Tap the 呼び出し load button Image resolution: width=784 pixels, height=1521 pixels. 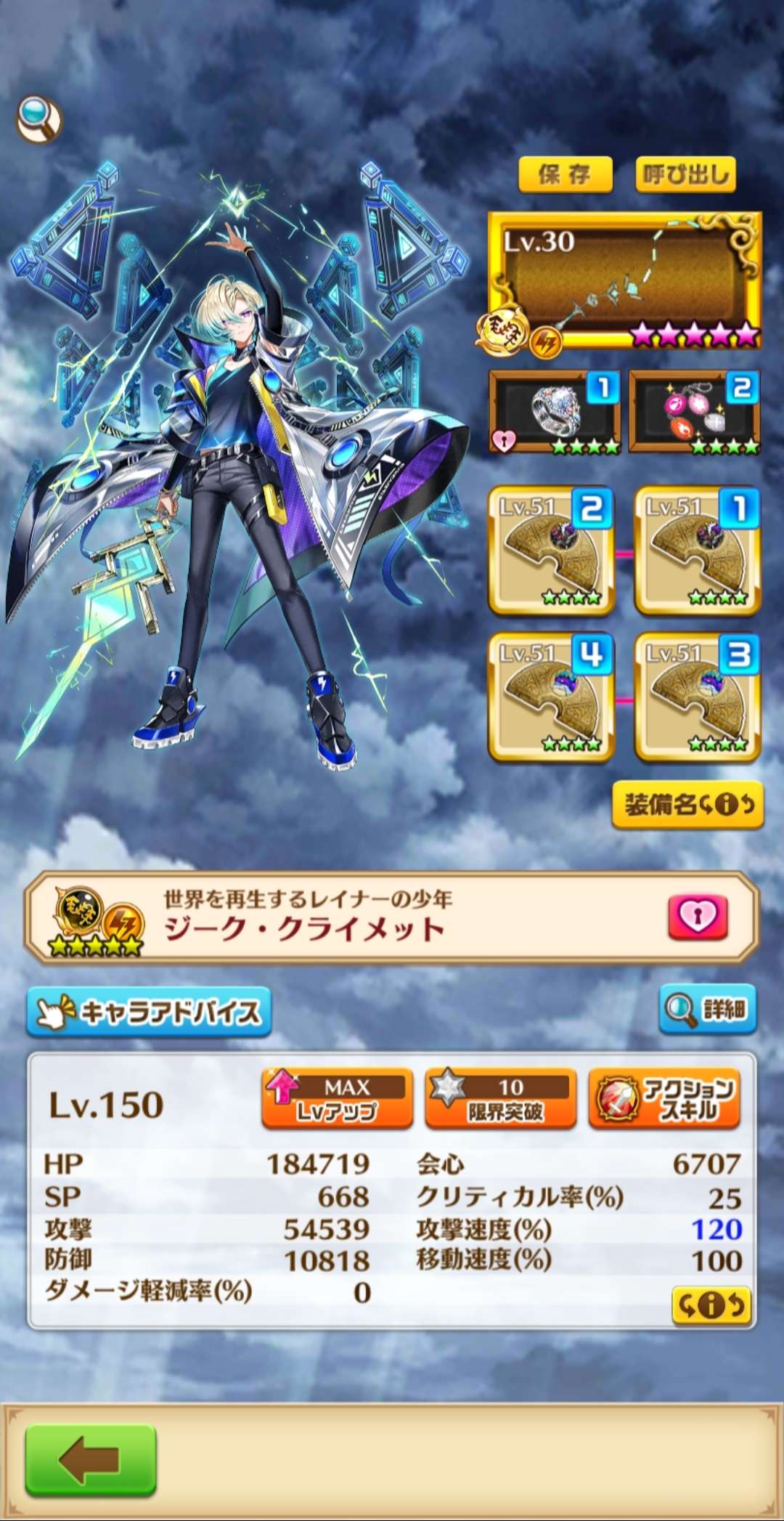pyautogui.click(x=685, y=174)
